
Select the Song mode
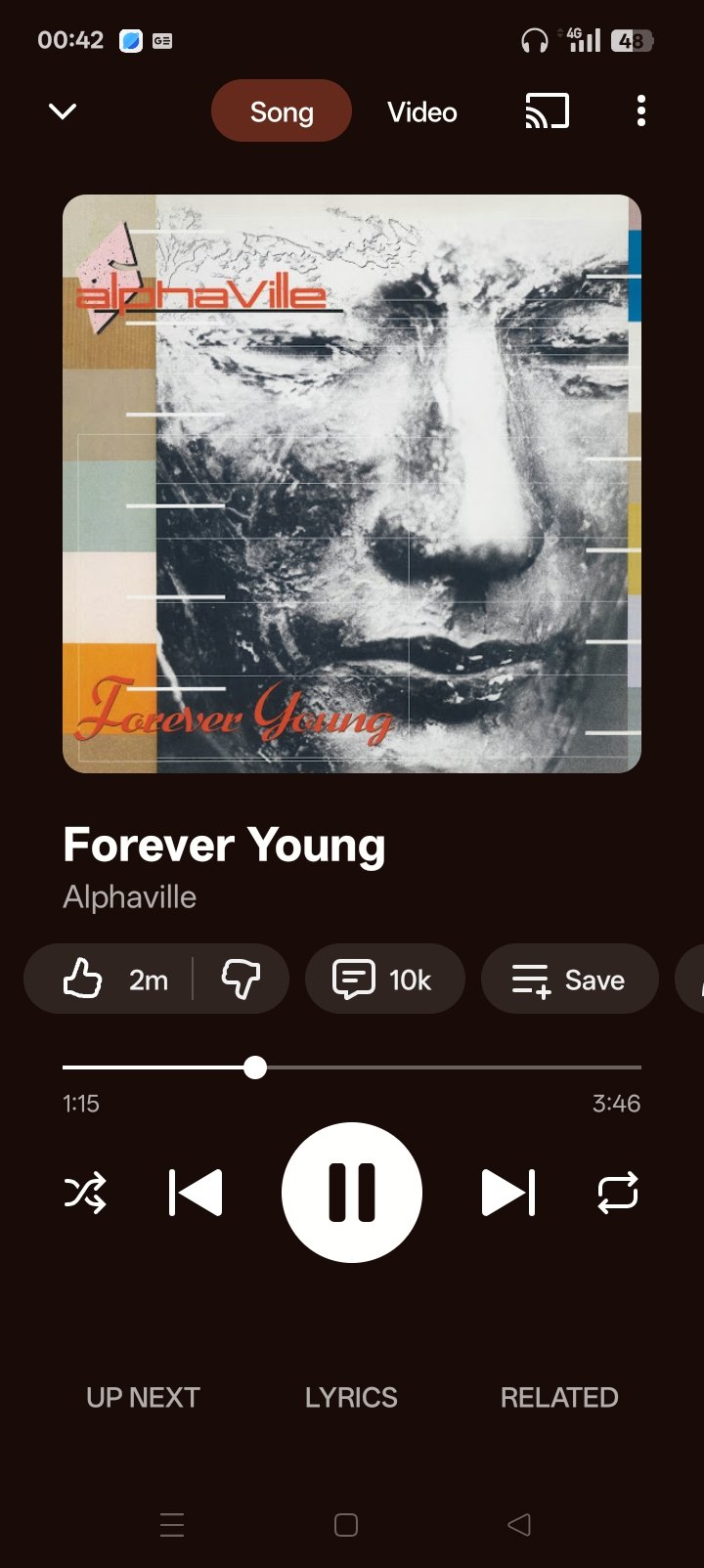click(282, 111)
